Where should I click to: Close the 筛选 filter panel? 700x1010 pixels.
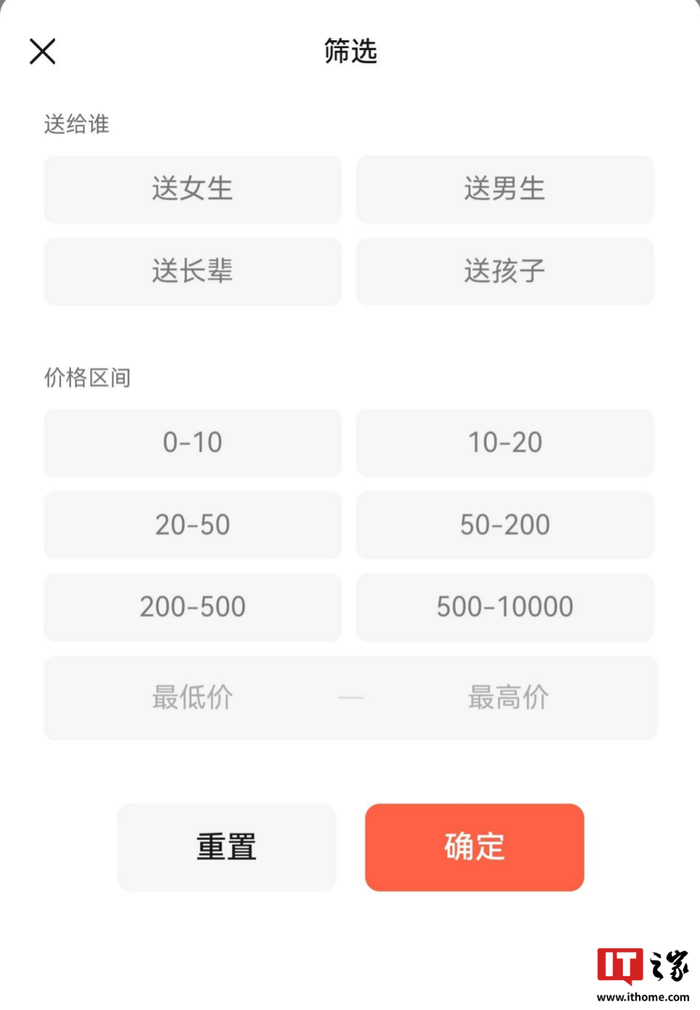coord(43,51)
